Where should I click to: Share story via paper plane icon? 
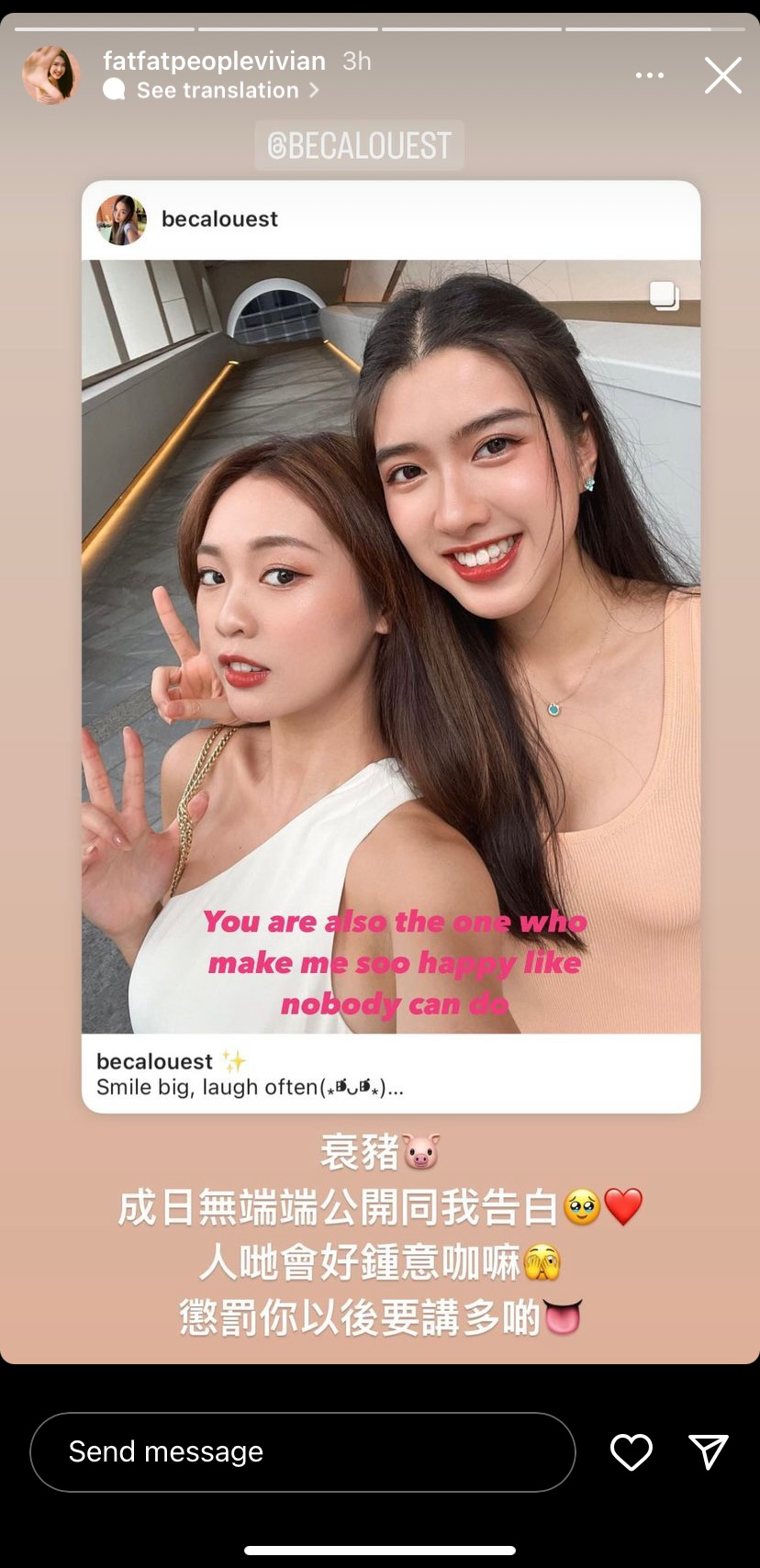tap(708, 1451)
